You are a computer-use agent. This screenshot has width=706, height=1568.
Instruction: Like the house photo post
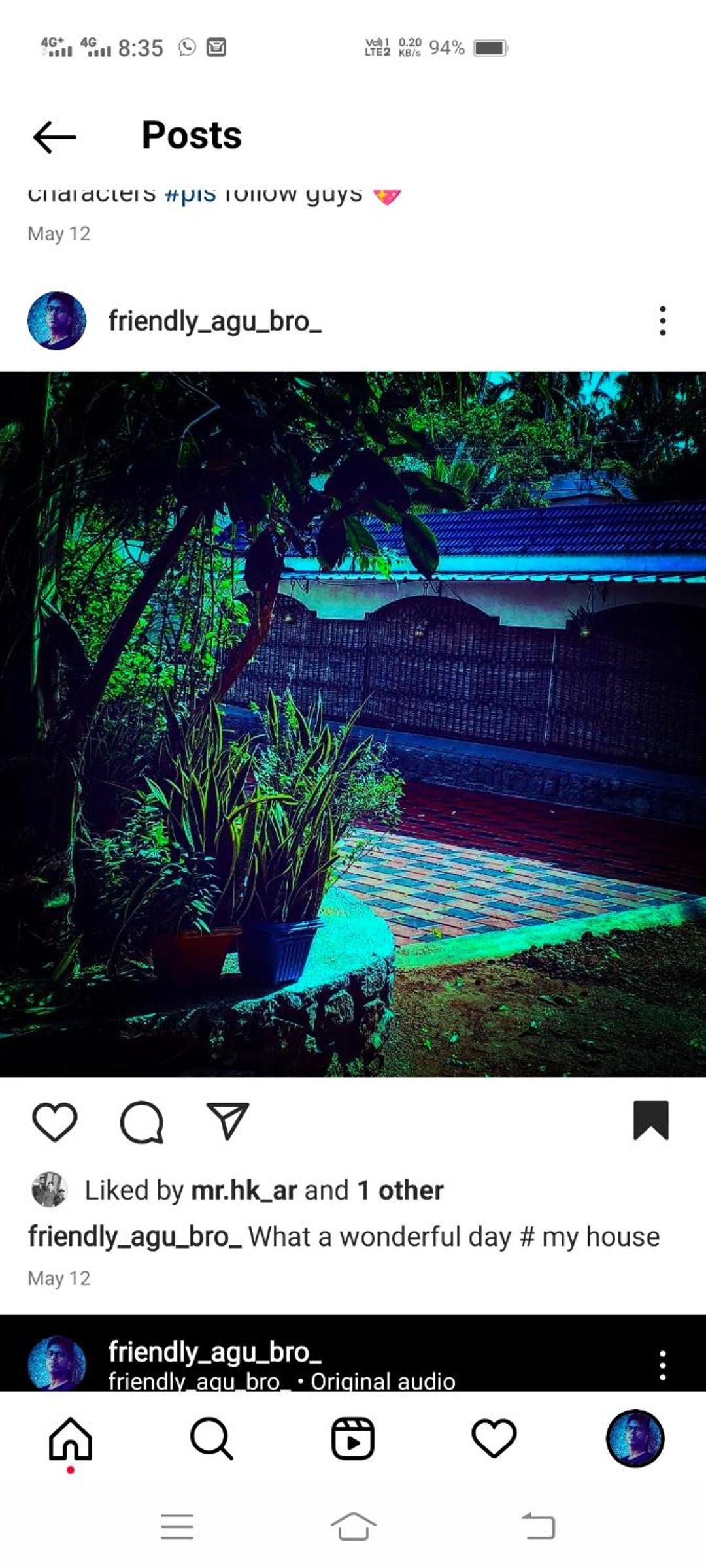pyautogui.click(x=55, y=1122)
